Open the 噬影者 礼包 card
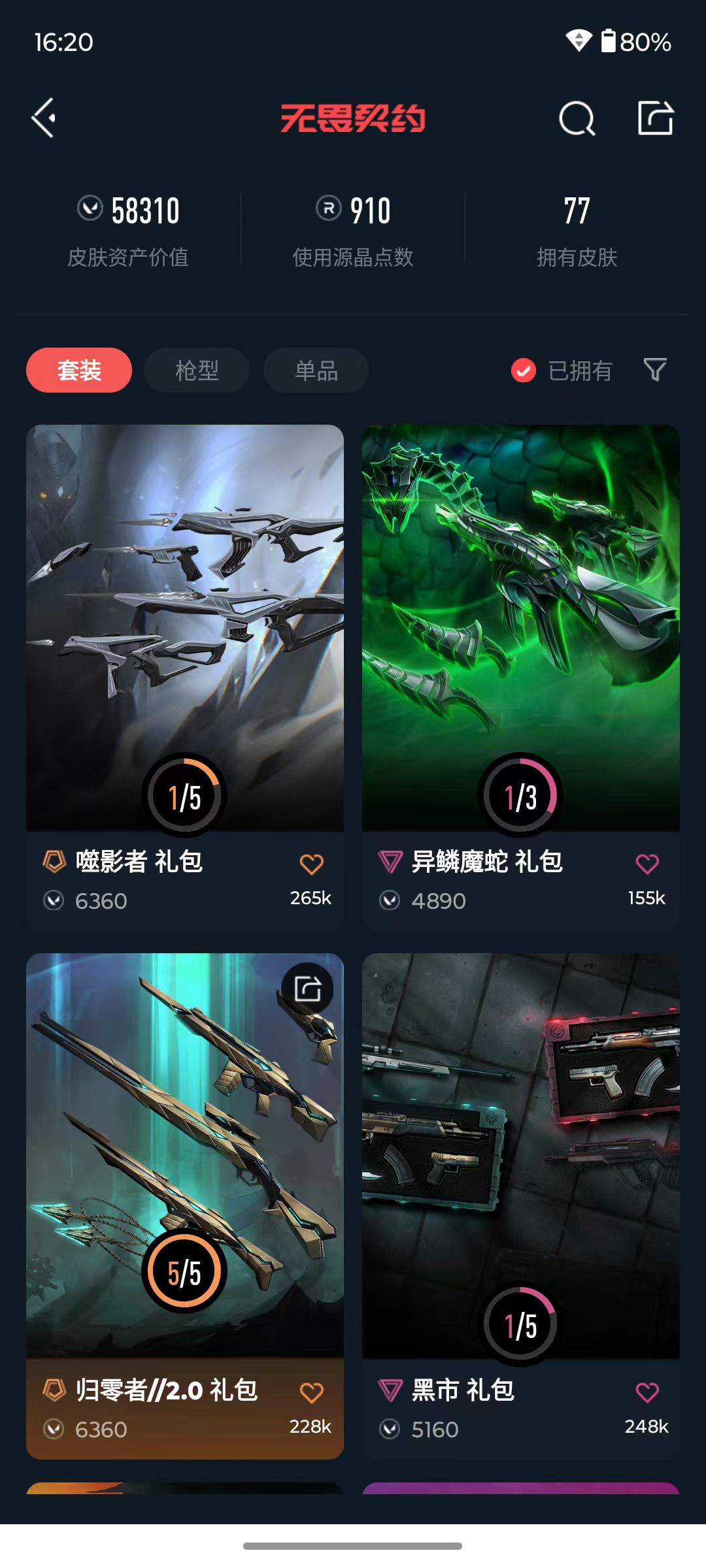 185,678
